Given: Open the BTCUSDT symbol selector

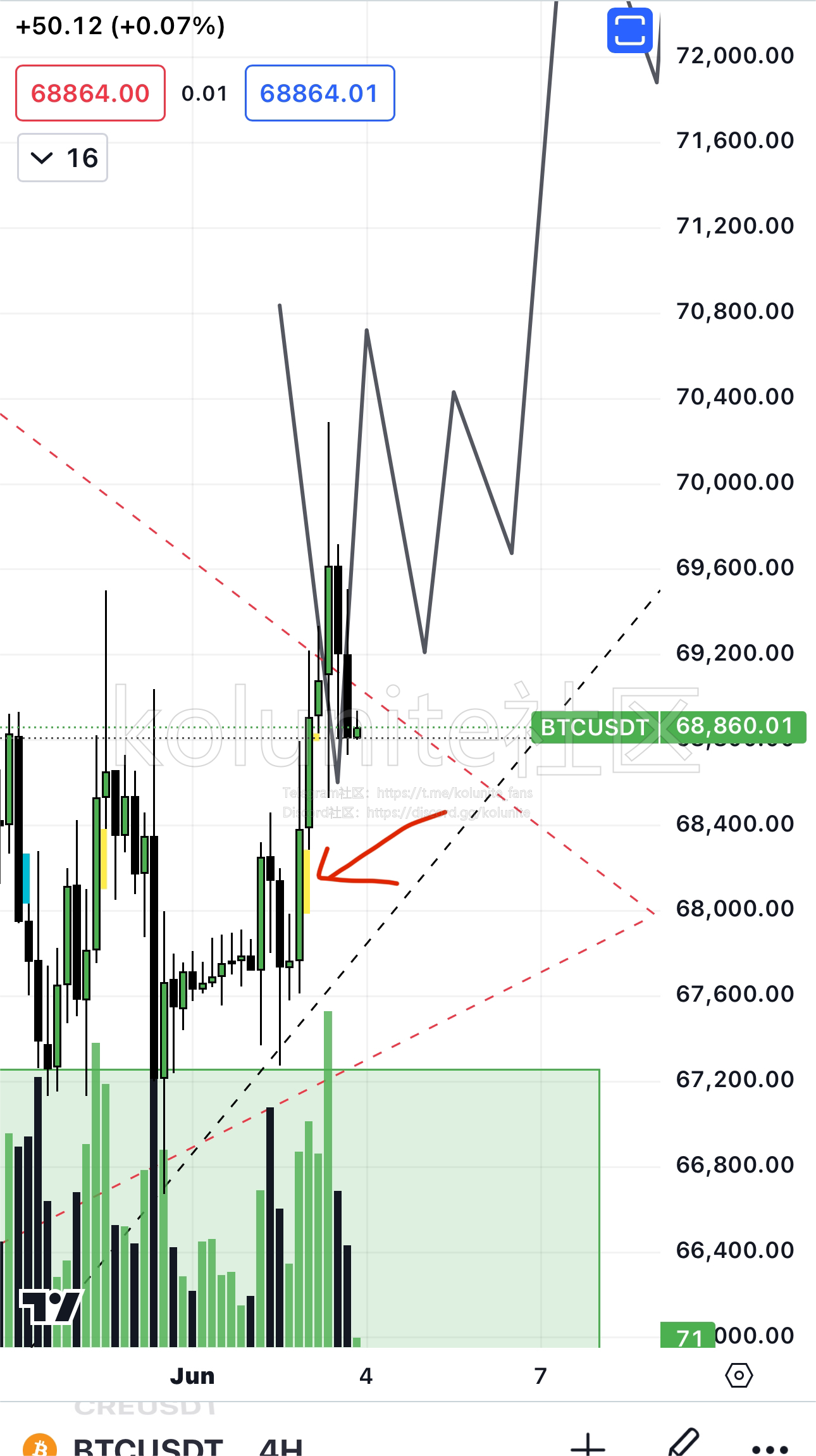Looking at the screenshot, I should coord(147,1446).
